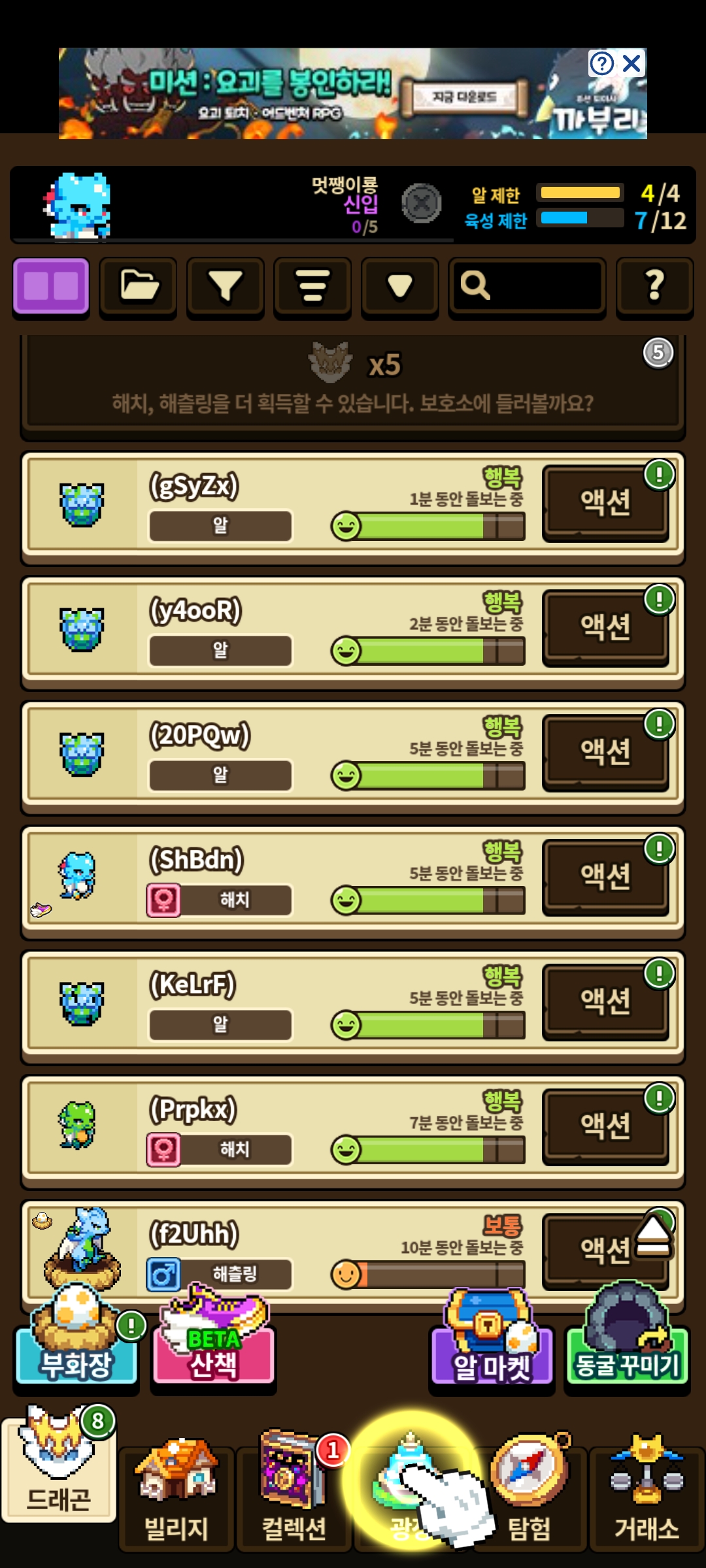Open the sort order menu
The image size is (706, 1568).
tap(312, 286)
